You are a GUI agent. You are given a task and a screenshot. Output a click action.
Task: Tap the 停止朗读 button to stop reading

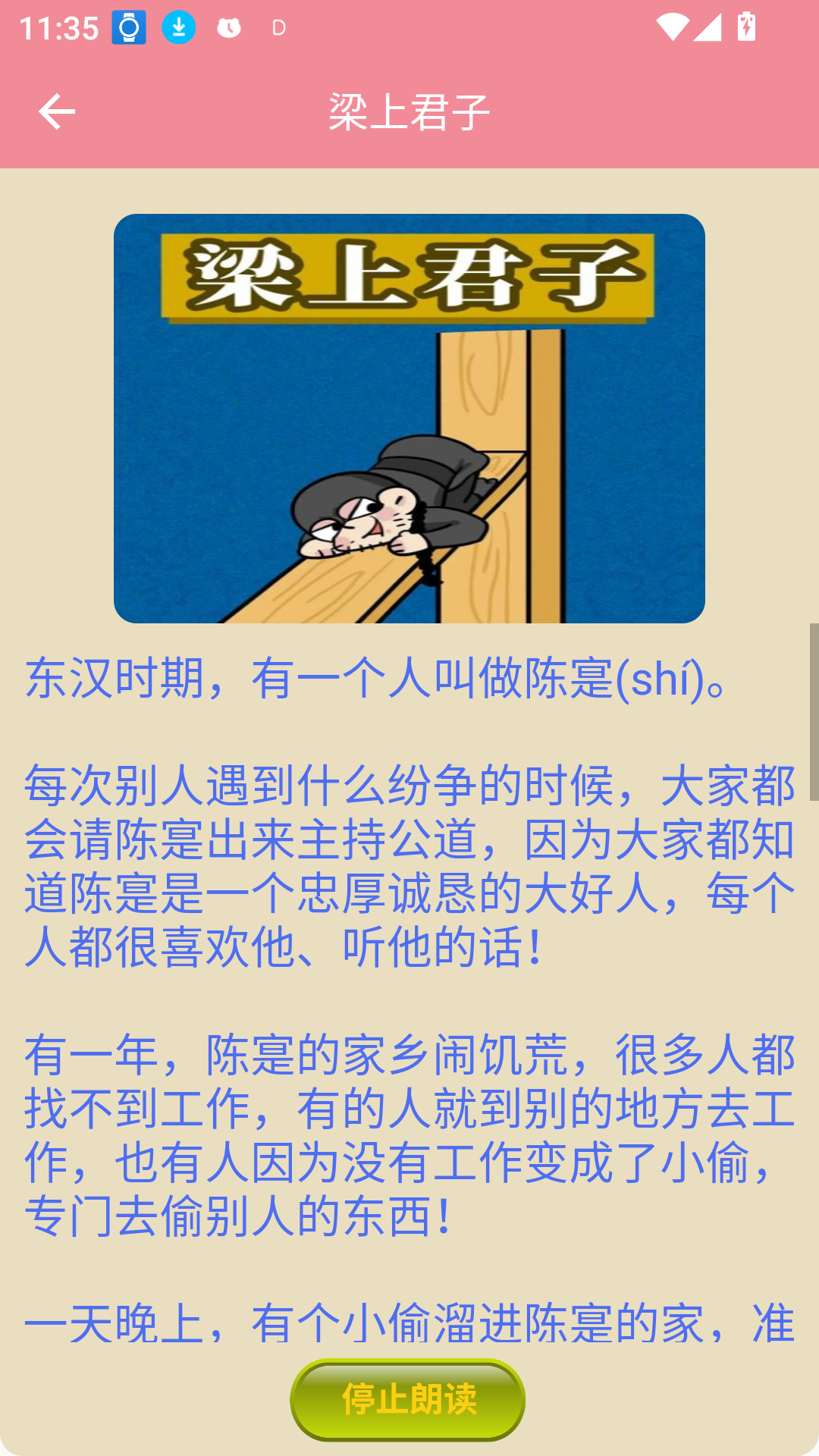click(408, 1399)
